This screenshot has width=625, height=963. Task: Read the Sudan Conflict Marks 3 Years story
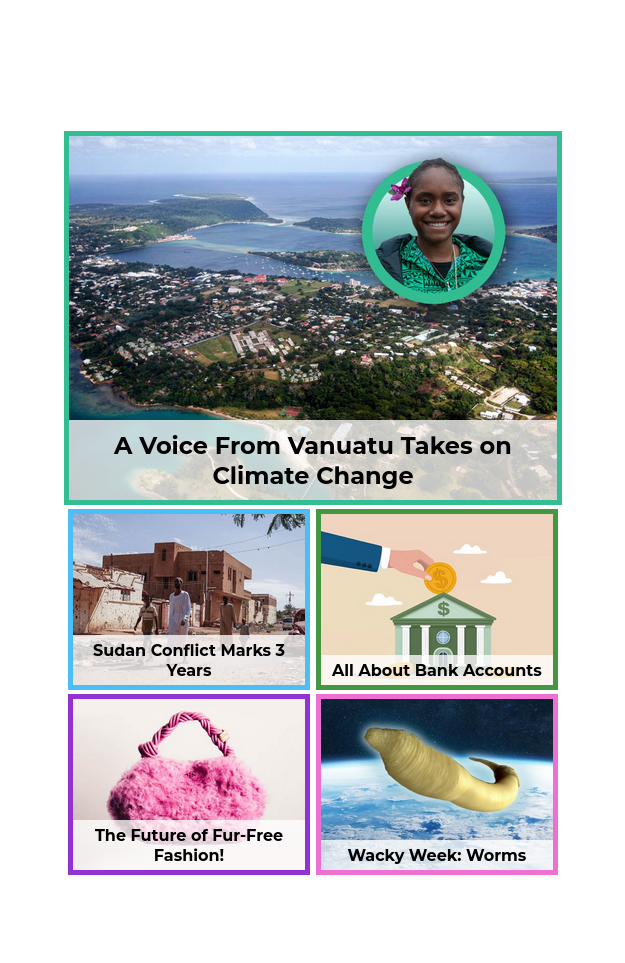coord(189,599)
